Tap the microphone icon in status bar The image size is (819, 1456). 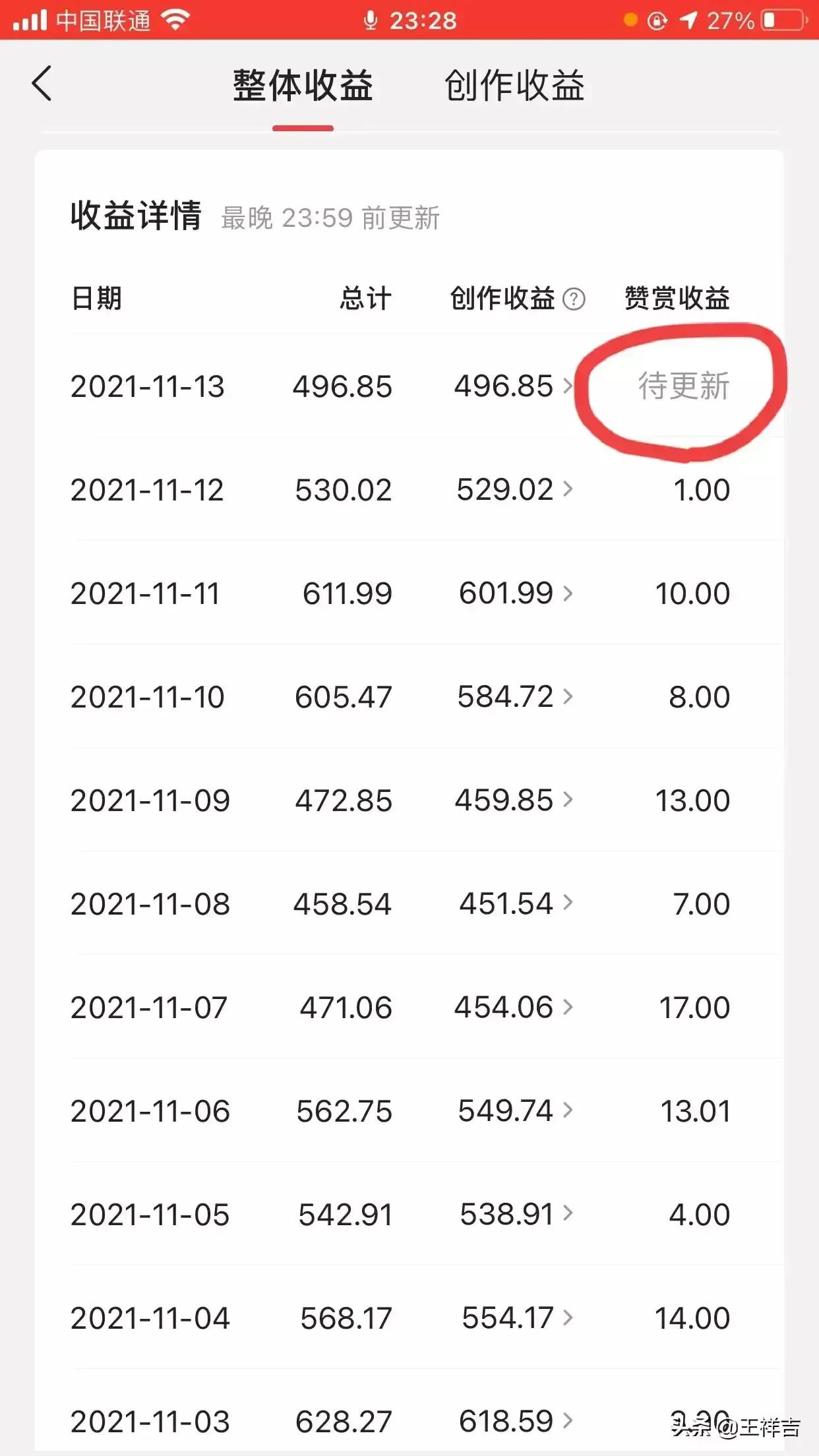tap(371, 20)
